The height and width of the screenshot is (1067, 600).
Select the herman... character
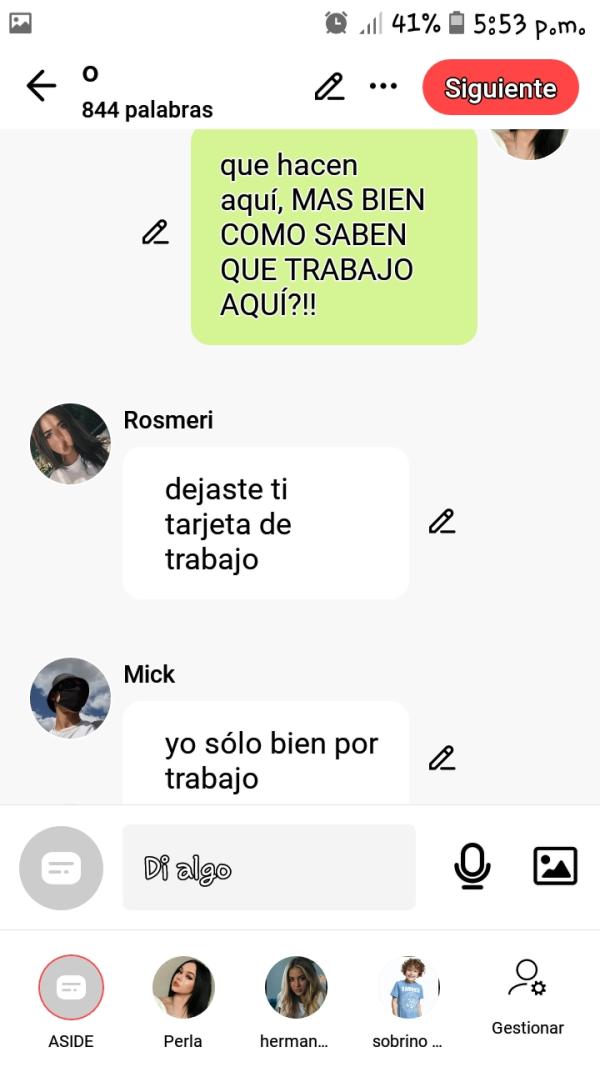295,988
